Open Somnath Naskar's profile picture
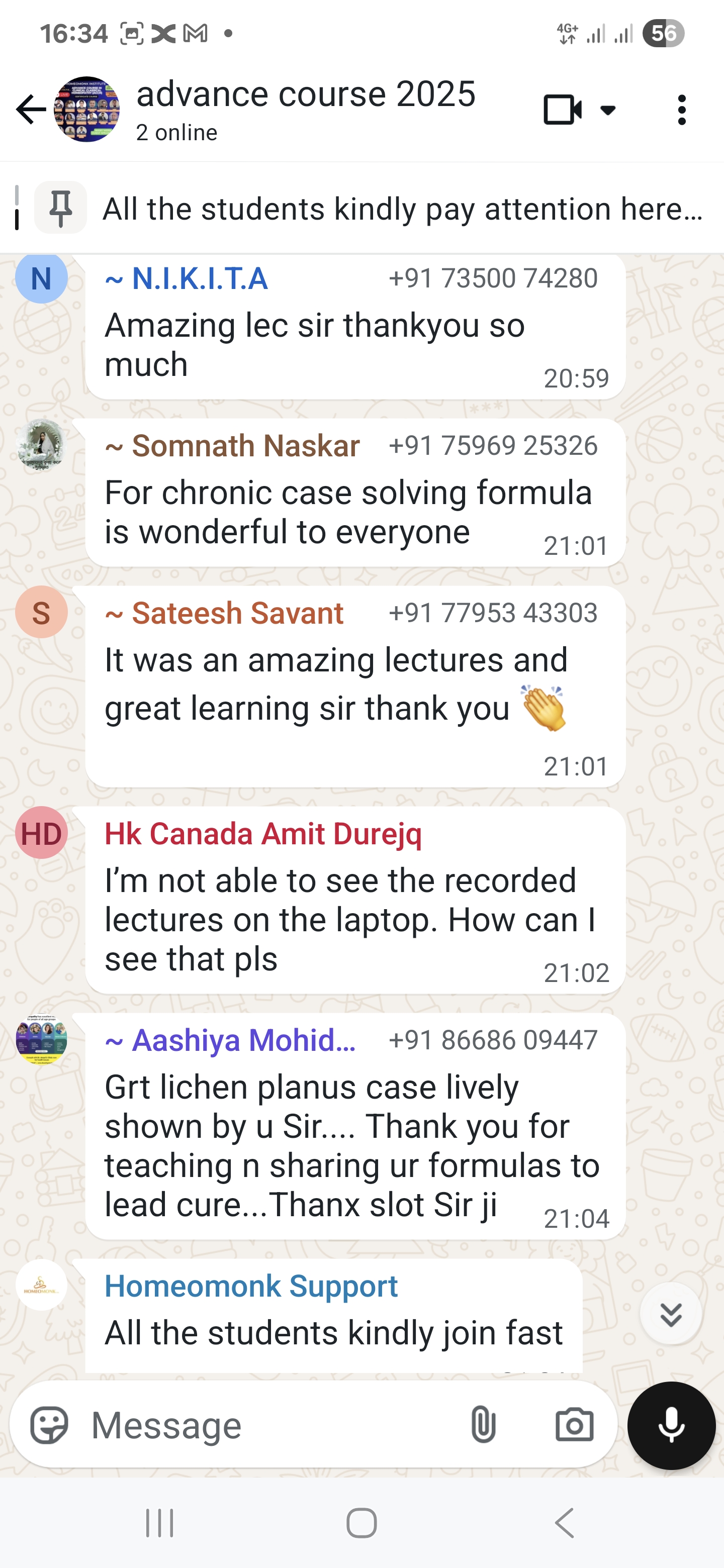Viewport: 724px width, 1568px height. pyautogui.click(x=41, y=446)
